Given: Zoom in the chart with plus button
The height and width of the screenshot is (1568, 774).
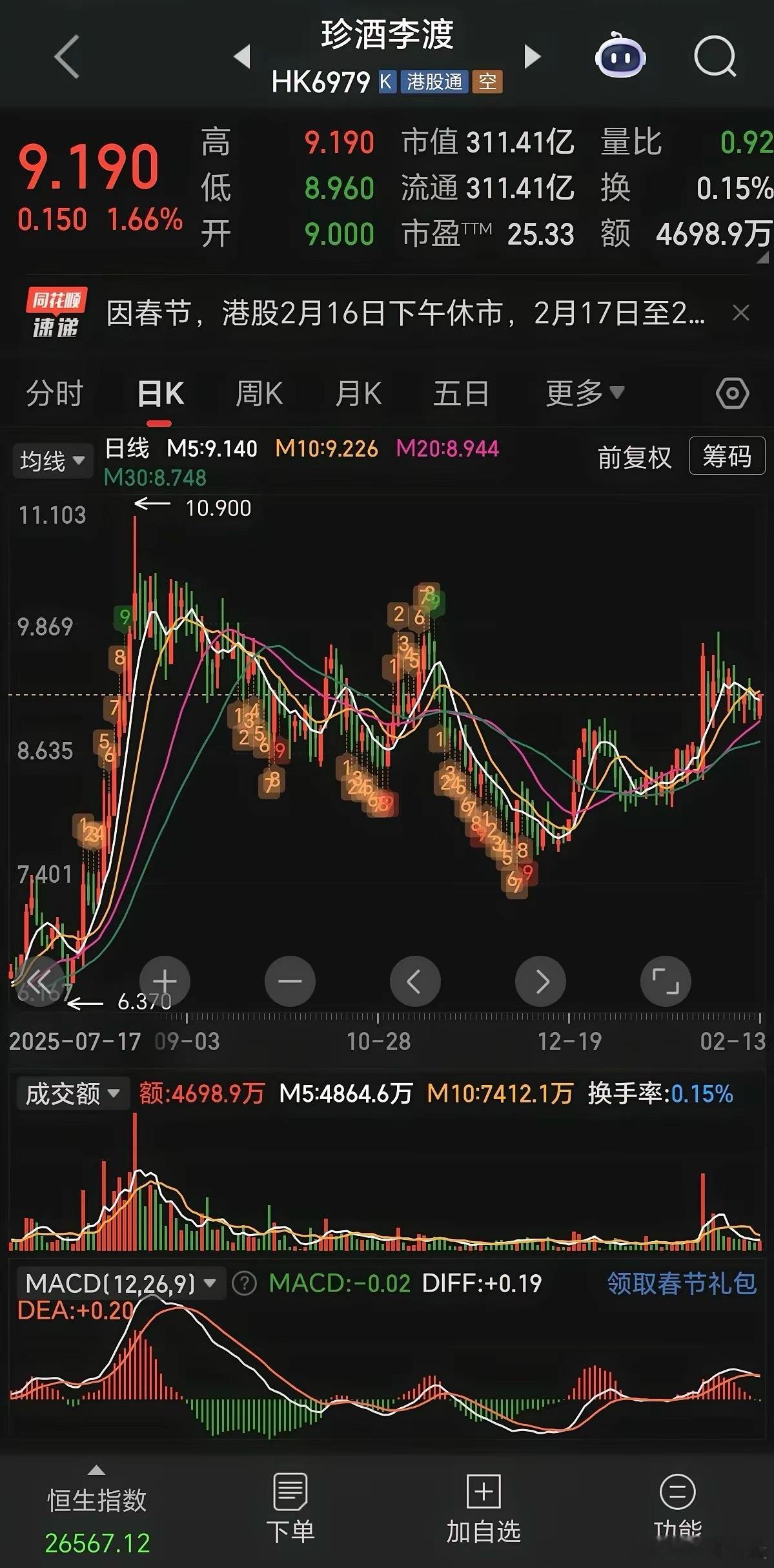Looking at the screenshot, I should (165, 982).
